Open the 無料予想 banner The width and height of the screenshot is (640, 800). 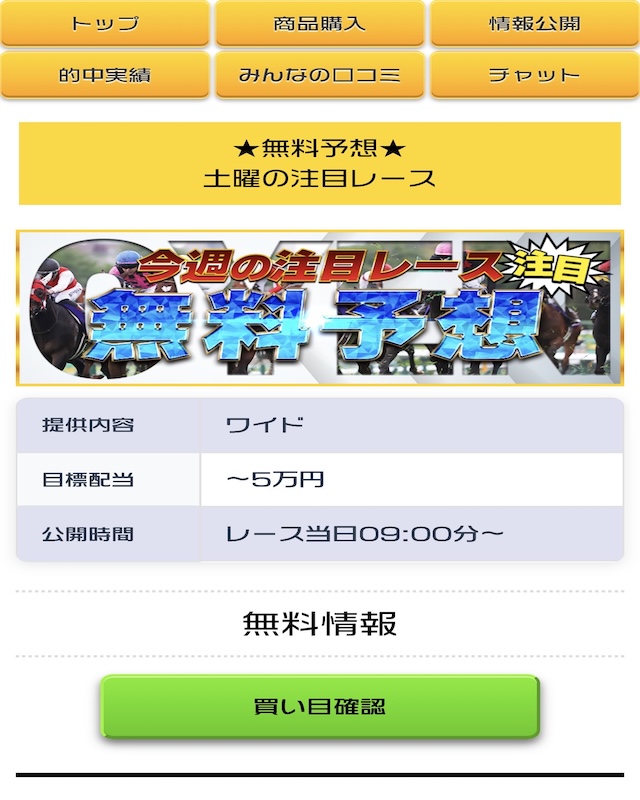coord(319,308)
